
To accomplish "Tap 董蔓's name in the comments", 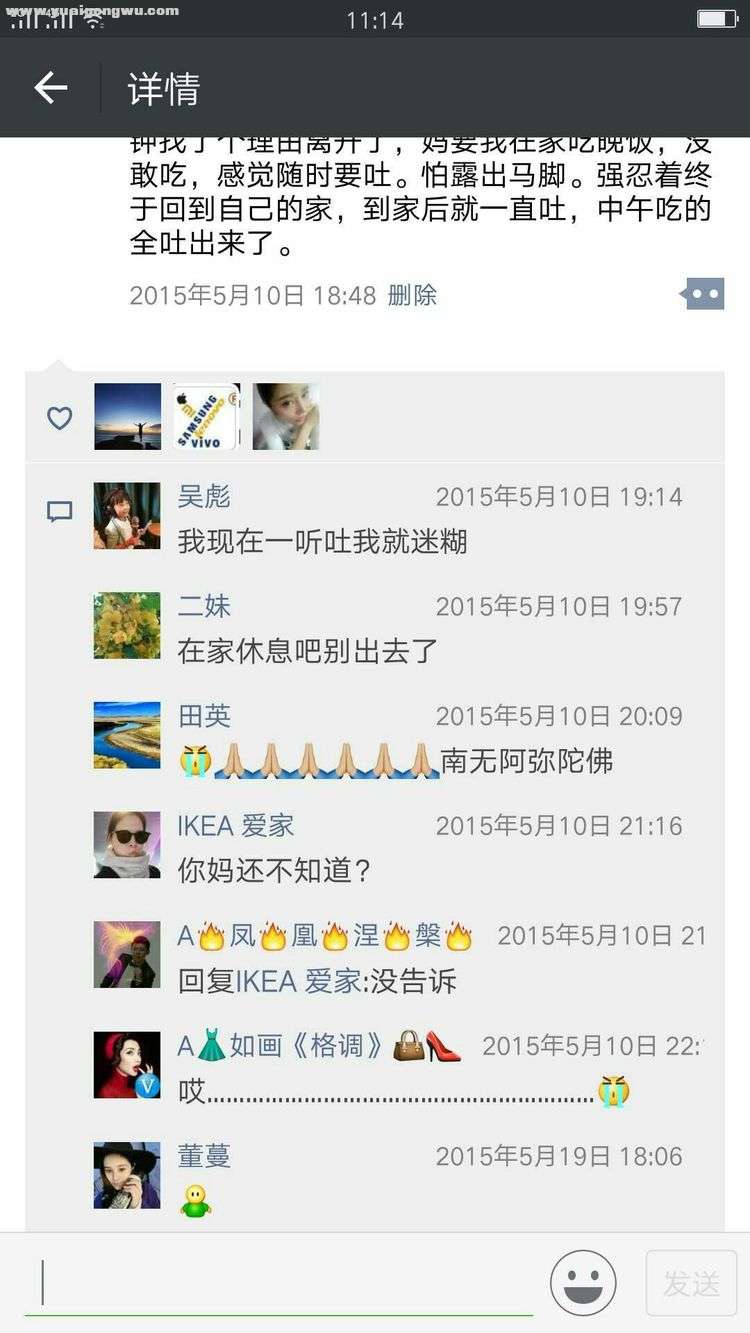I will [x=204, y=1157].
